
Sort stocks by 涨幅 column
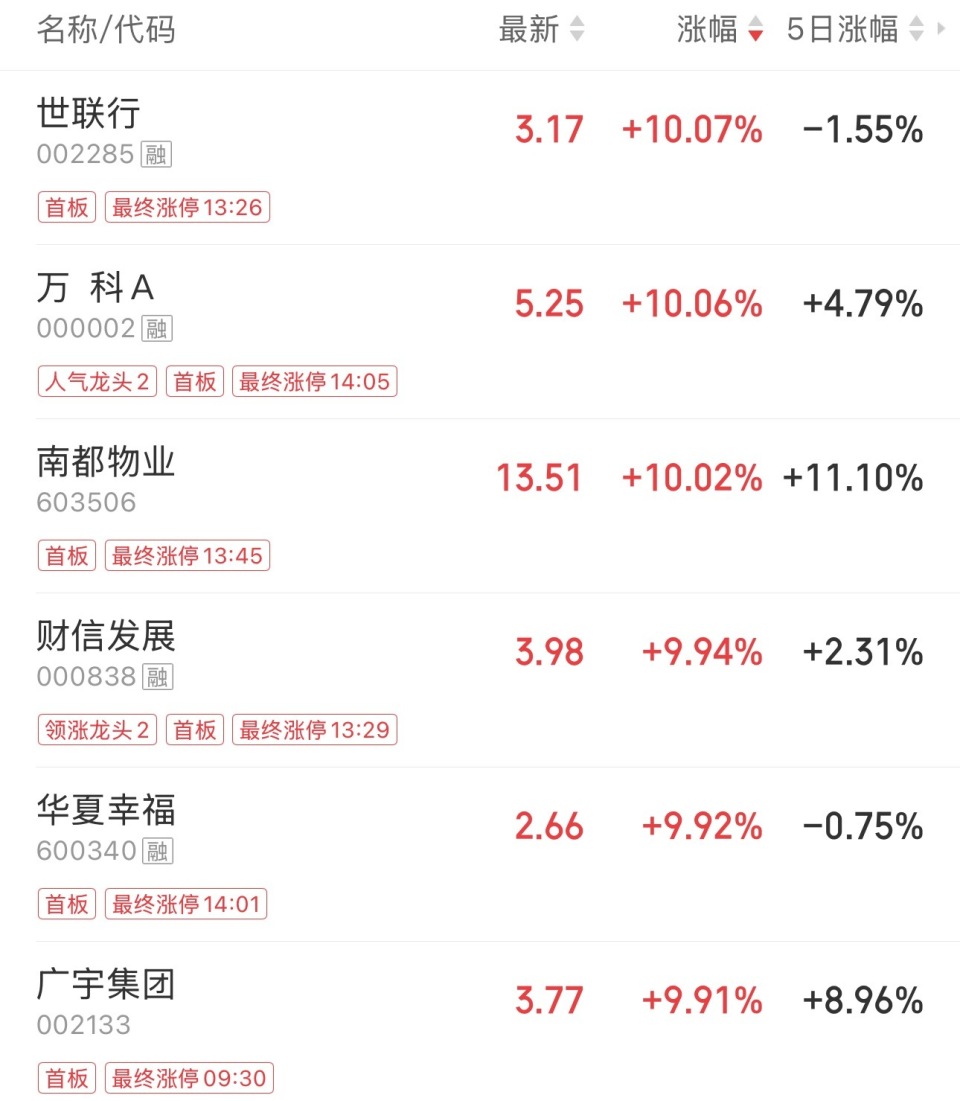point(719,30)
